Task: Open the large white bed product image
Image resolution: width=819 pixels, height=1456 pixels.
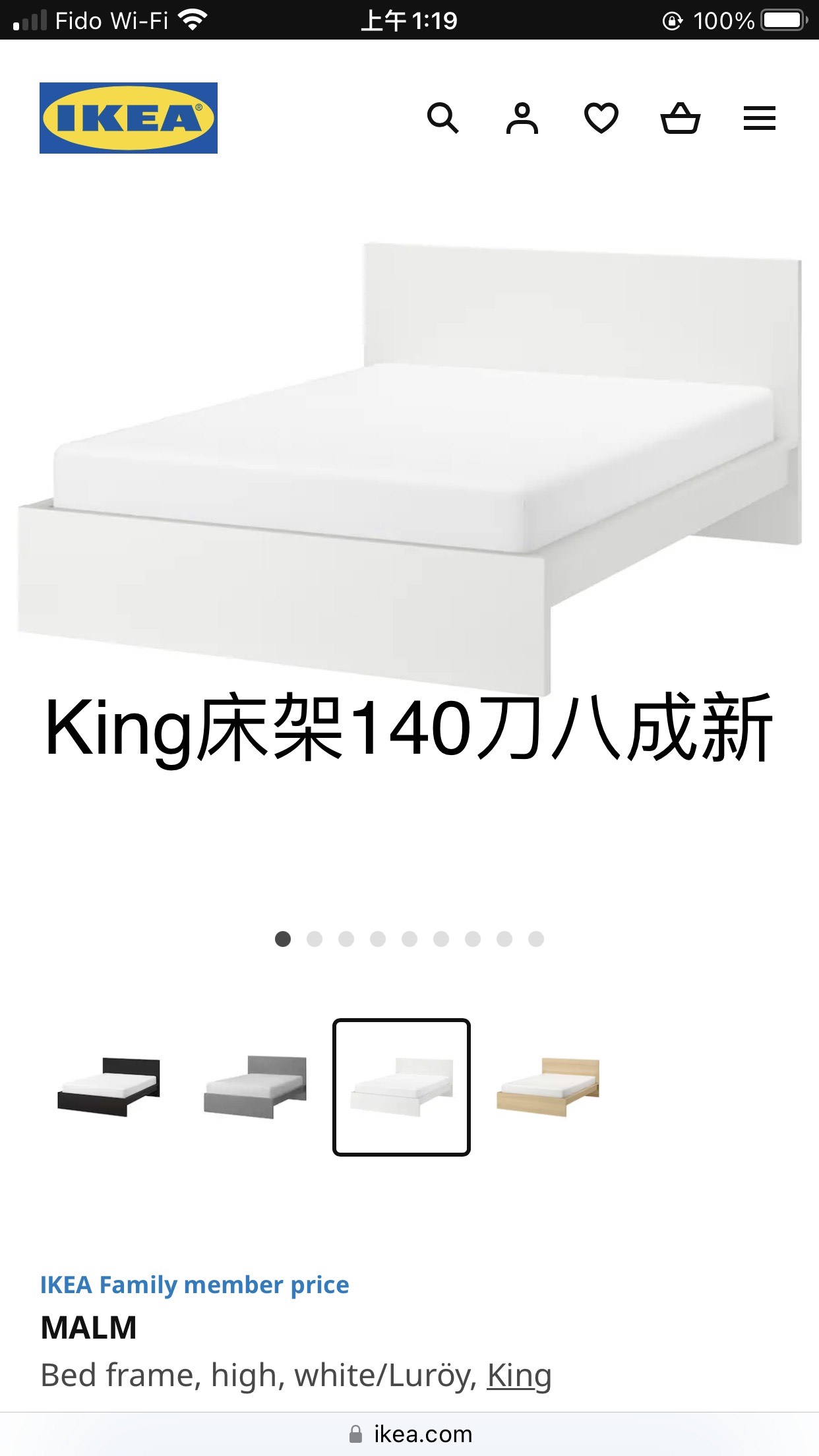Action: [x=409, y=462]
